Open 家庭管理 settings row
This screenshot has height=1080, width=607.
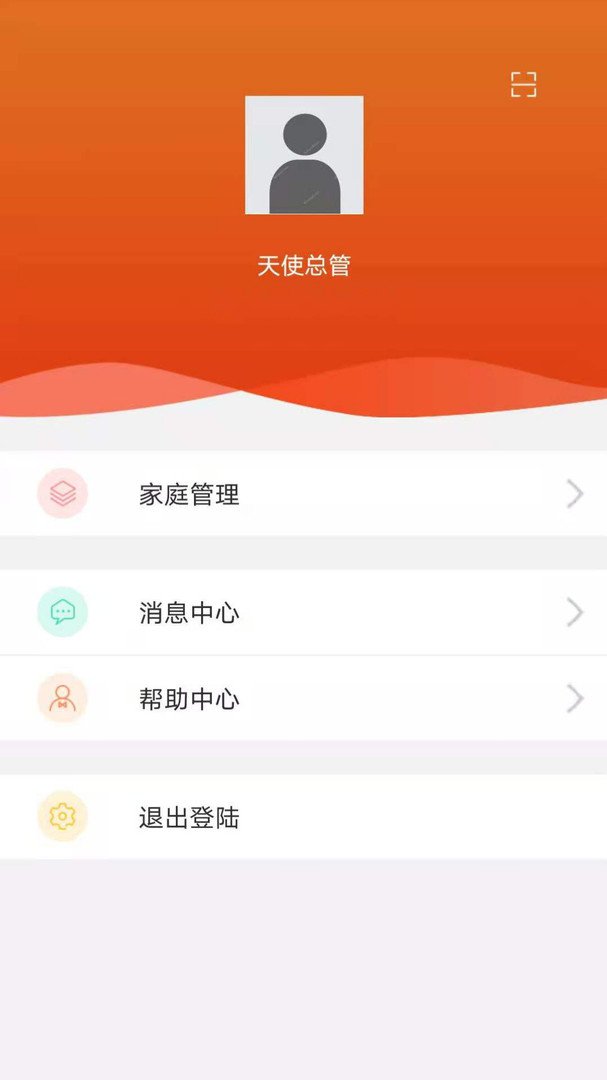click(x=303, y=494)
